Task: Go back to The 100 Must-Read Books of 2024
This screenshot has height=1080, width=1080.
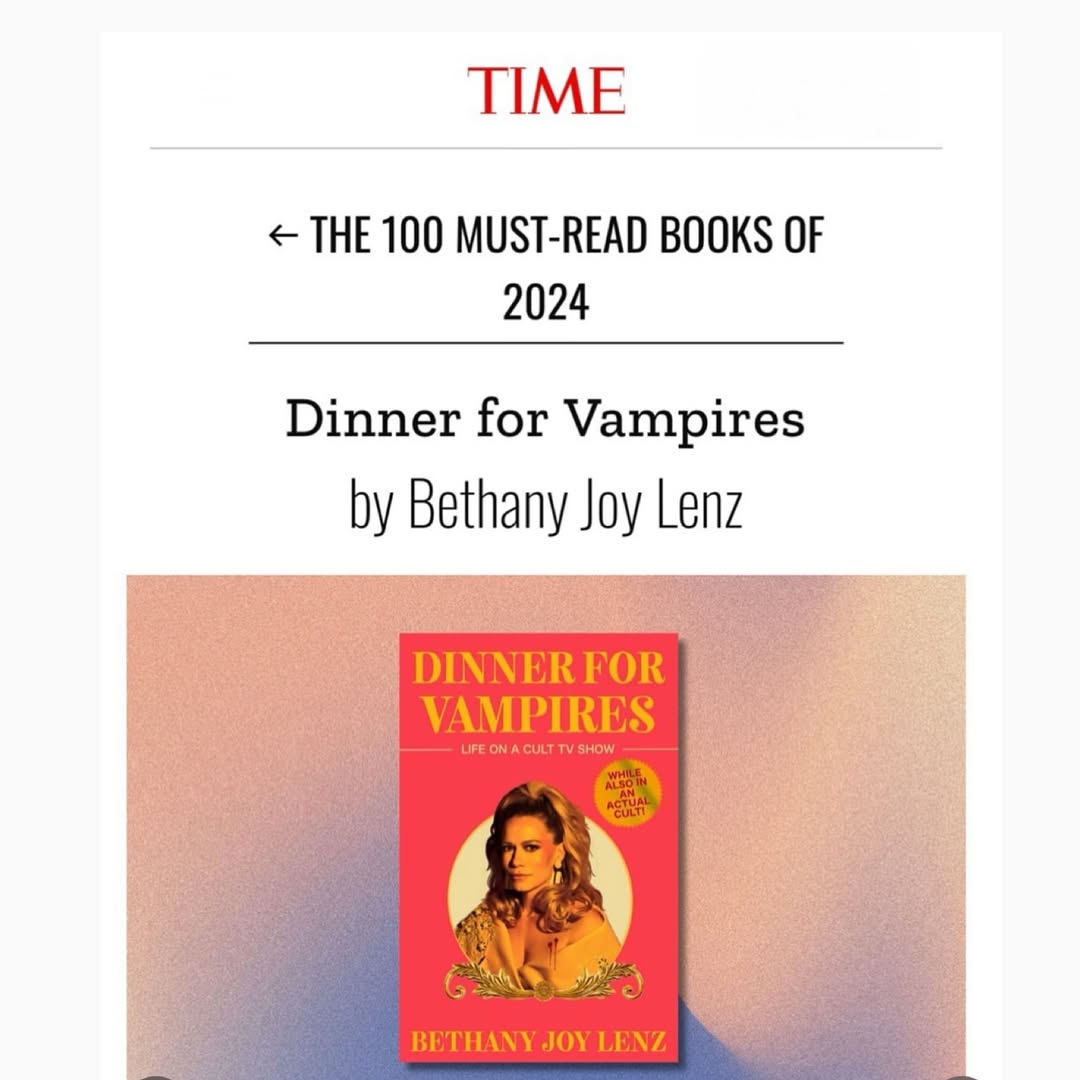Action: pos(546,267)
